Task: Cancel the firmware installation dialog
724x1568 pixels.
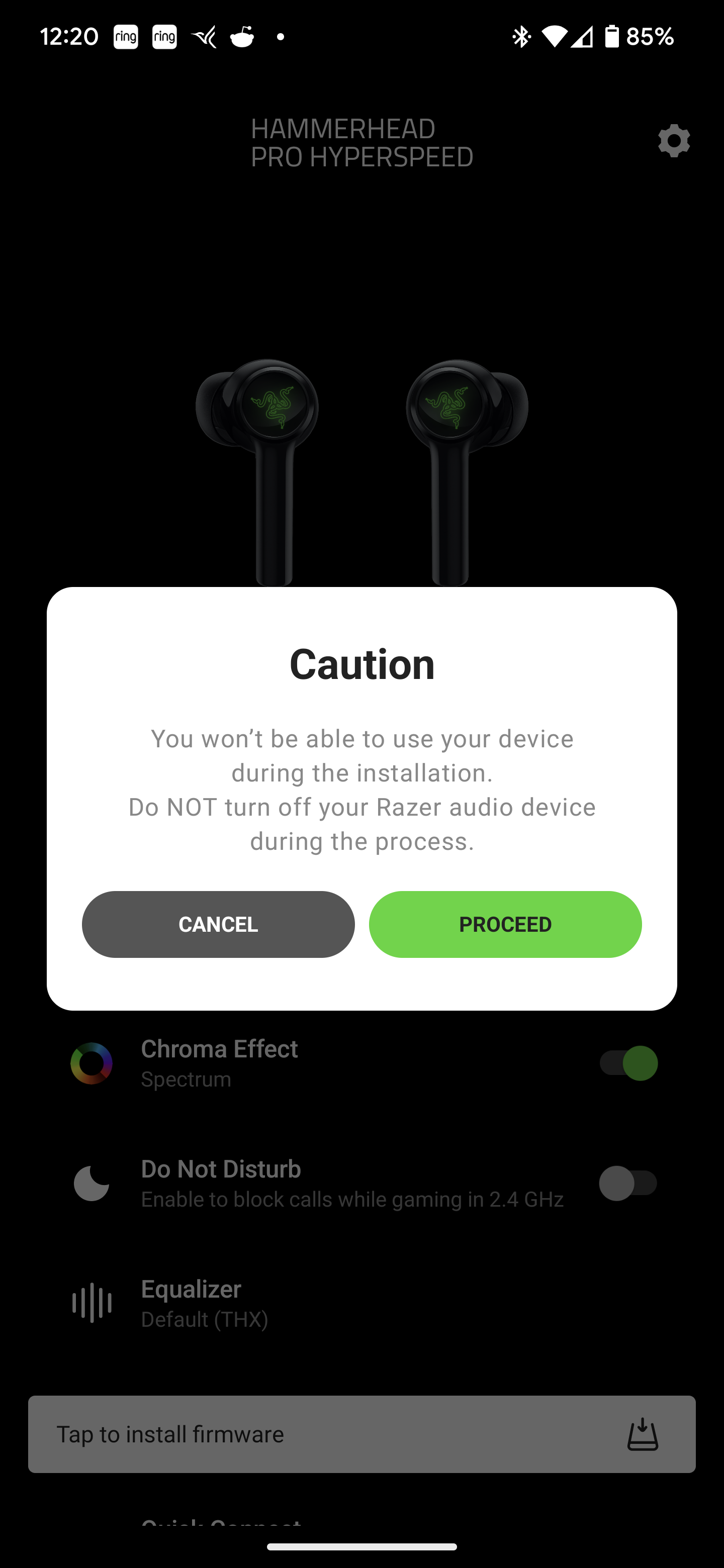Action: 218,924
